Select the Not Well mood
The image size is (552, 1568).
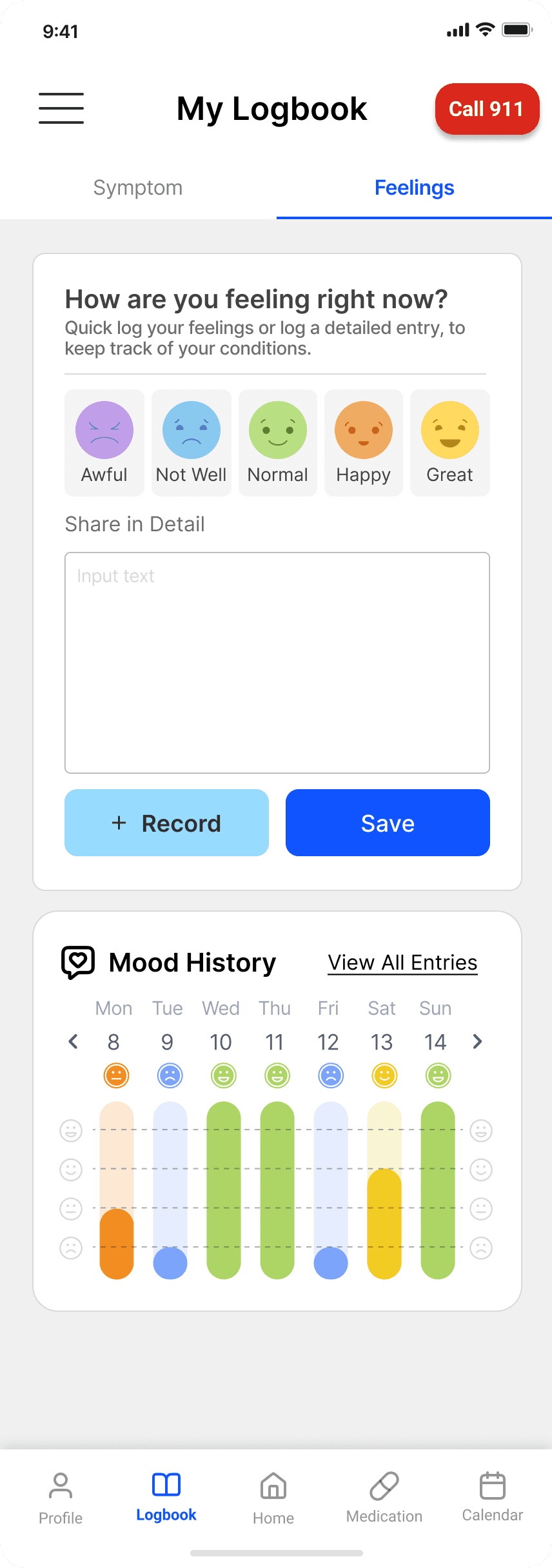192,443
